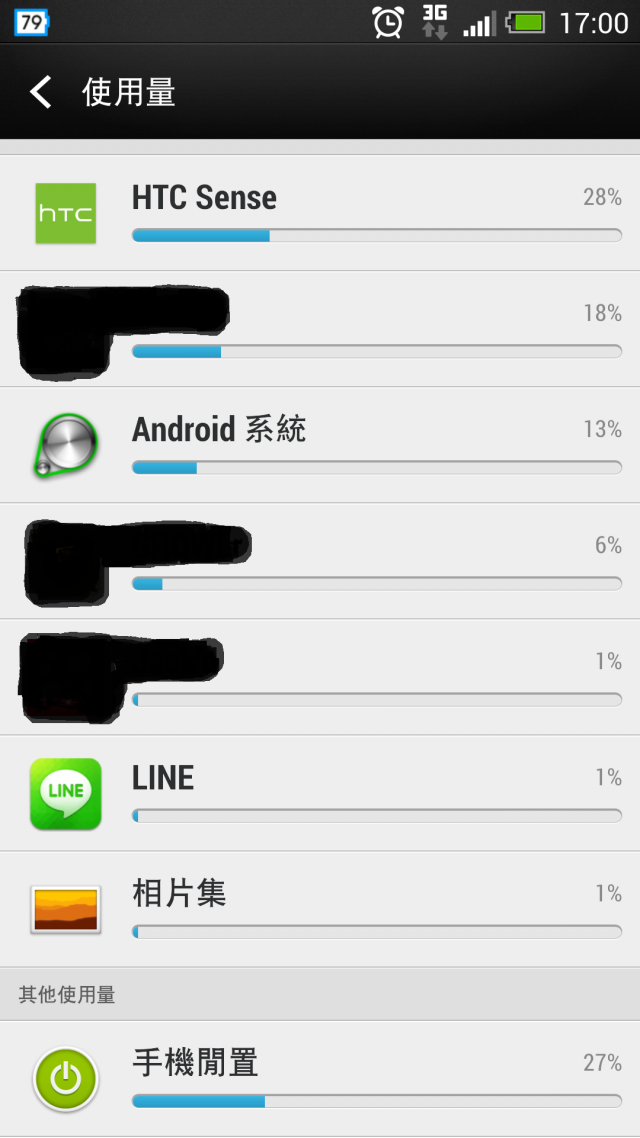Select the 手機閒置 usage row
Screen dimensions: 640x1138
pyautogui.click(x=320, y=1079)
